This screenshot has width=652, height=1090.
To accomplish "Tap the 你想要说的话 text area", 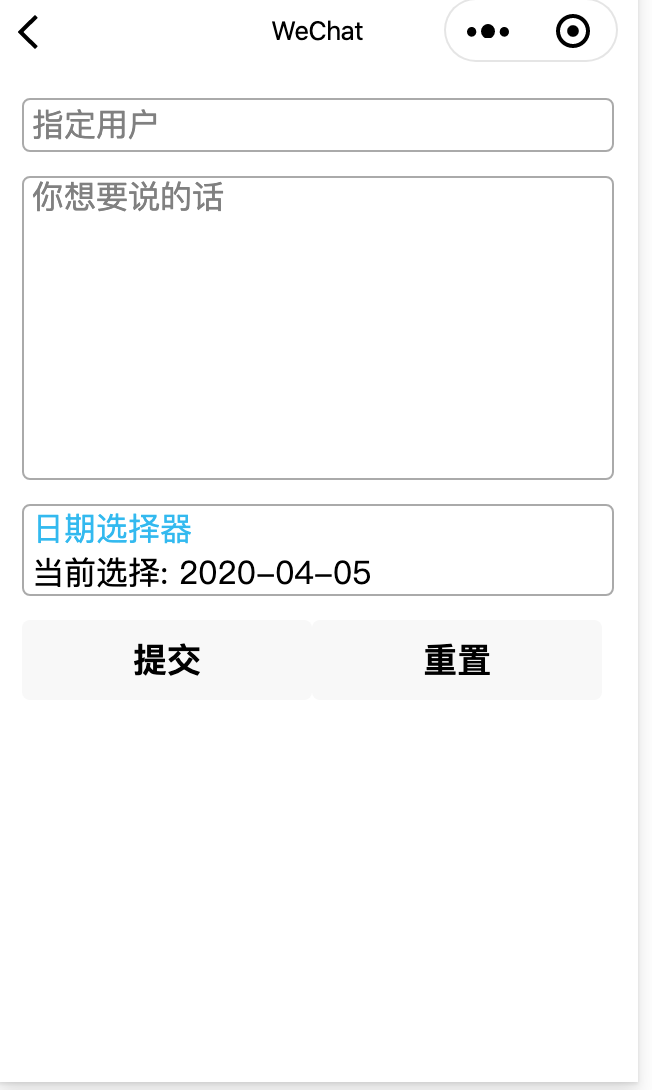I will click(x=317, y=328).
